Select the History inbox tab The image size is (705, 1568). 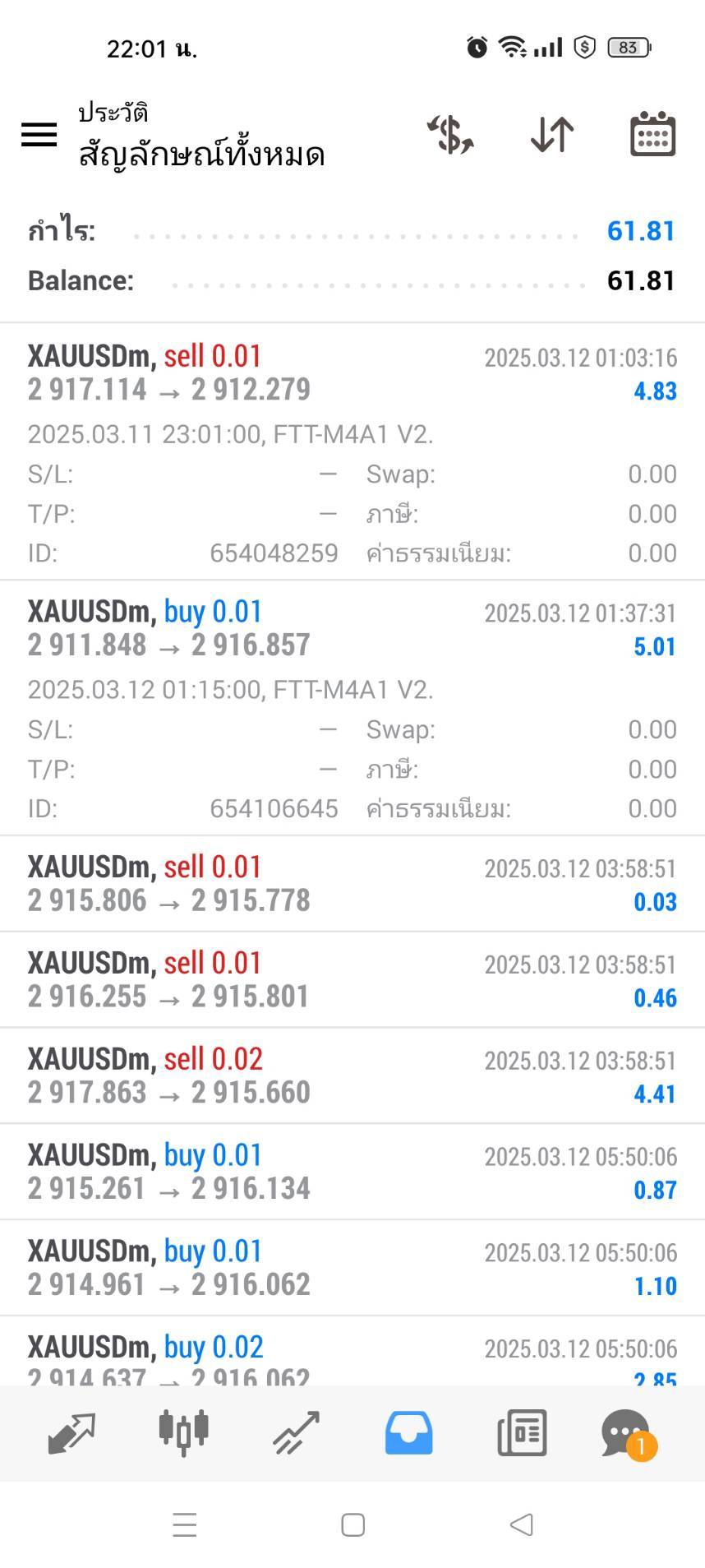[x=408, y=1433]
